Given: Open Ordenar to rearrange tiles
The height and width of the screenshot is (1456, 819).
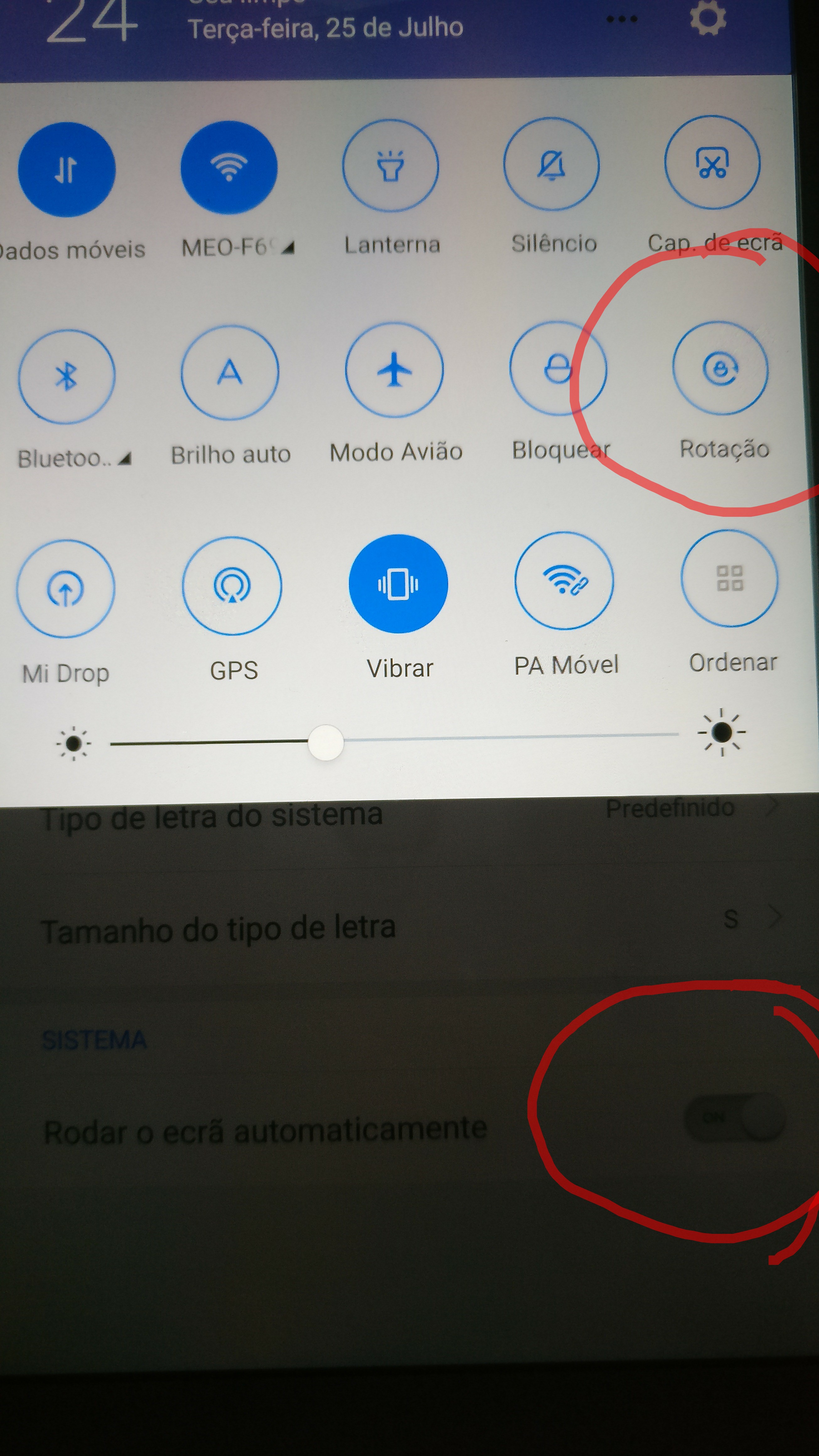Looking at the screenshot, I should point(730,578).
